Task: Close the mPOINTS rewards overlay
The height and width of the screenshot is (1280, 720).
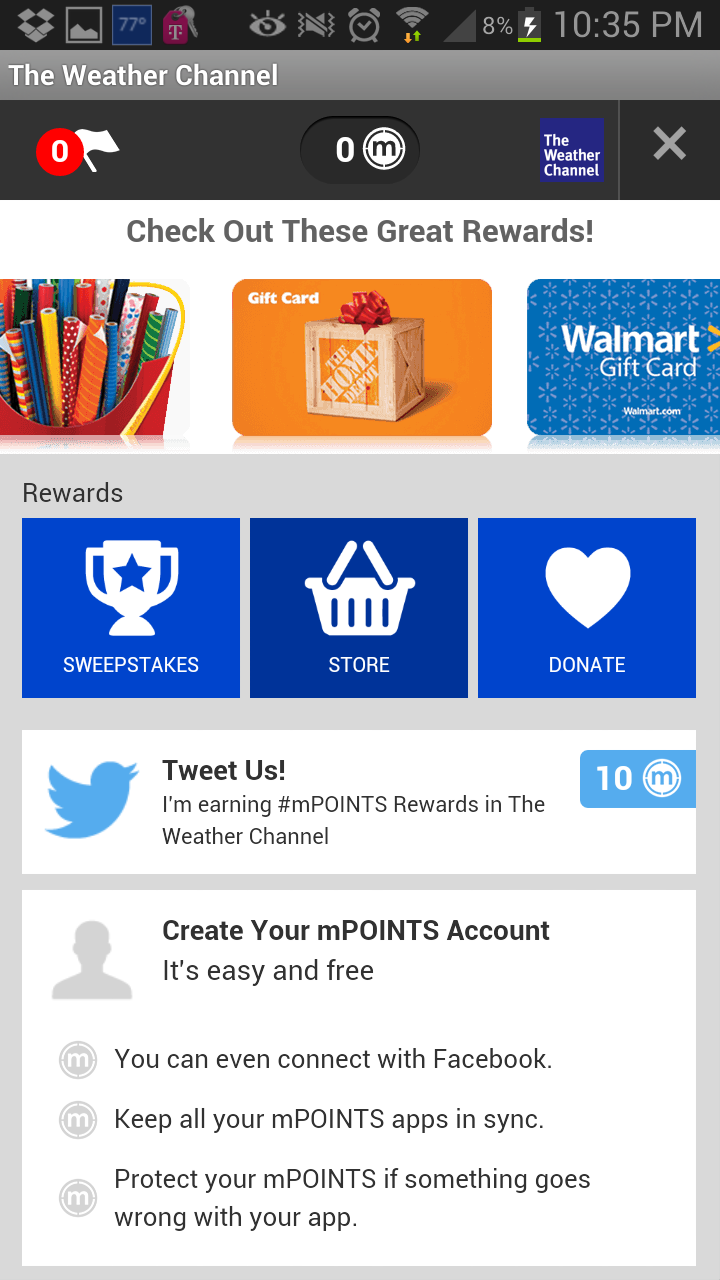Action: [x=669, y=146]
